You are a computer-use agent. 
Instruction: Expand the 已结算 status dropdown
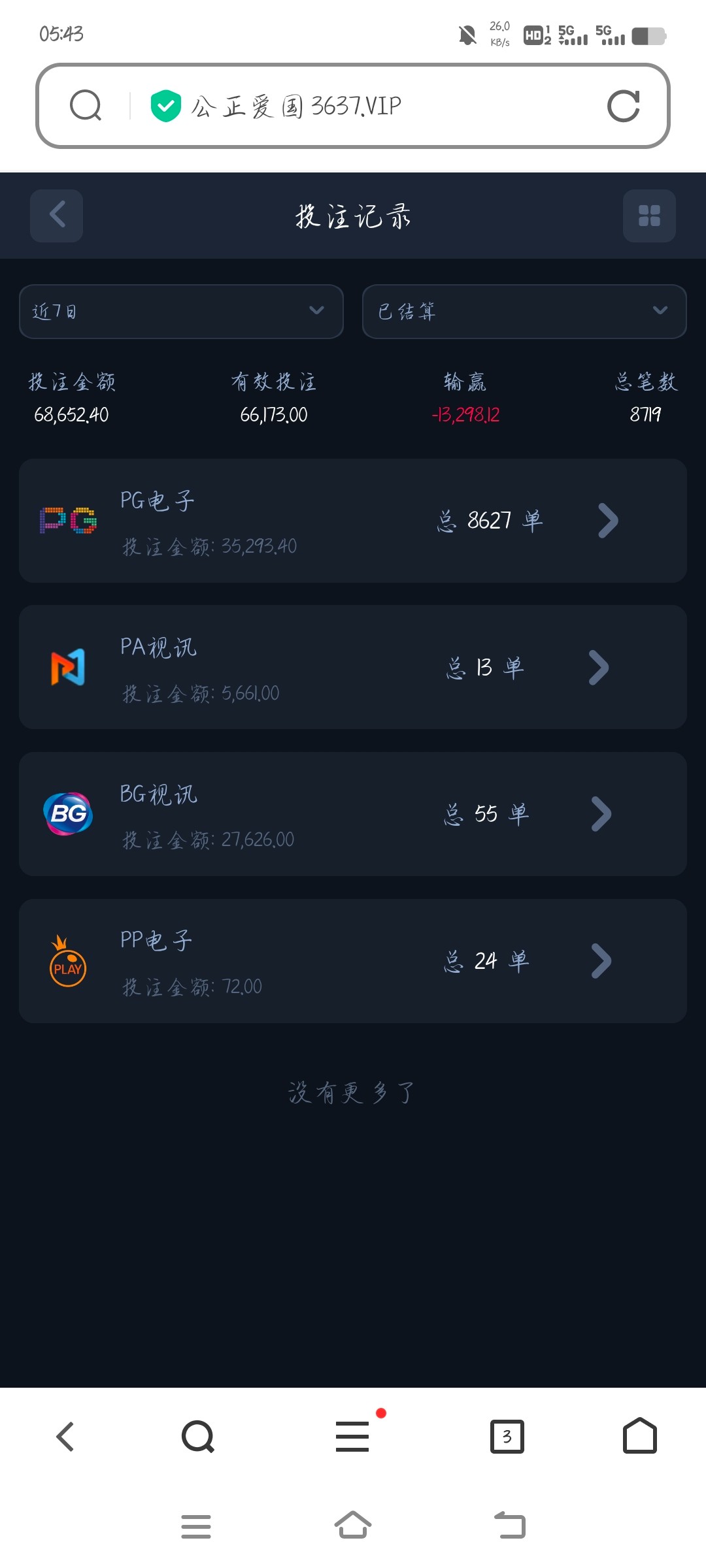524,312
